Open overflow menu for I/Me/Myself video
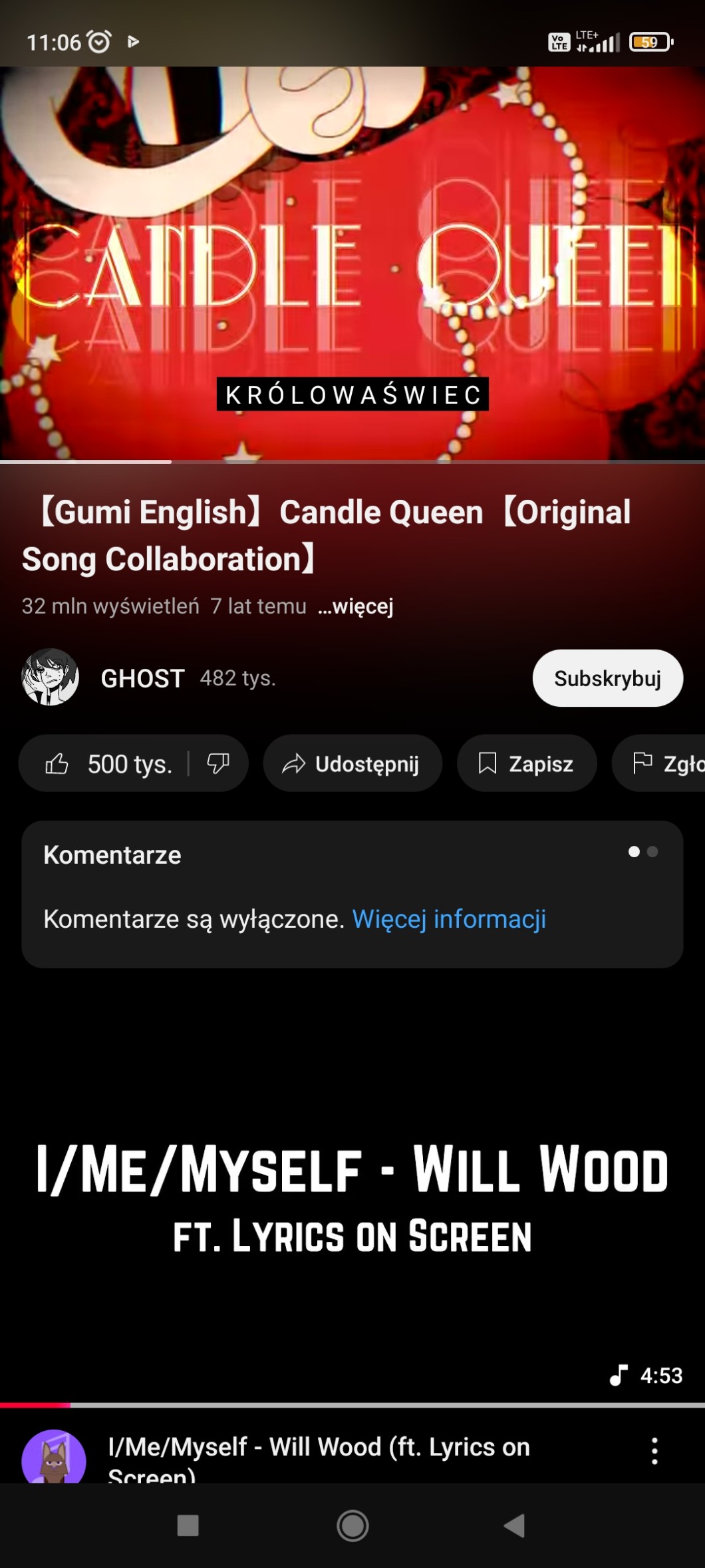The height and width of the screenshot is (1568, 705). pyautogui.click(x=654, y=1451)
